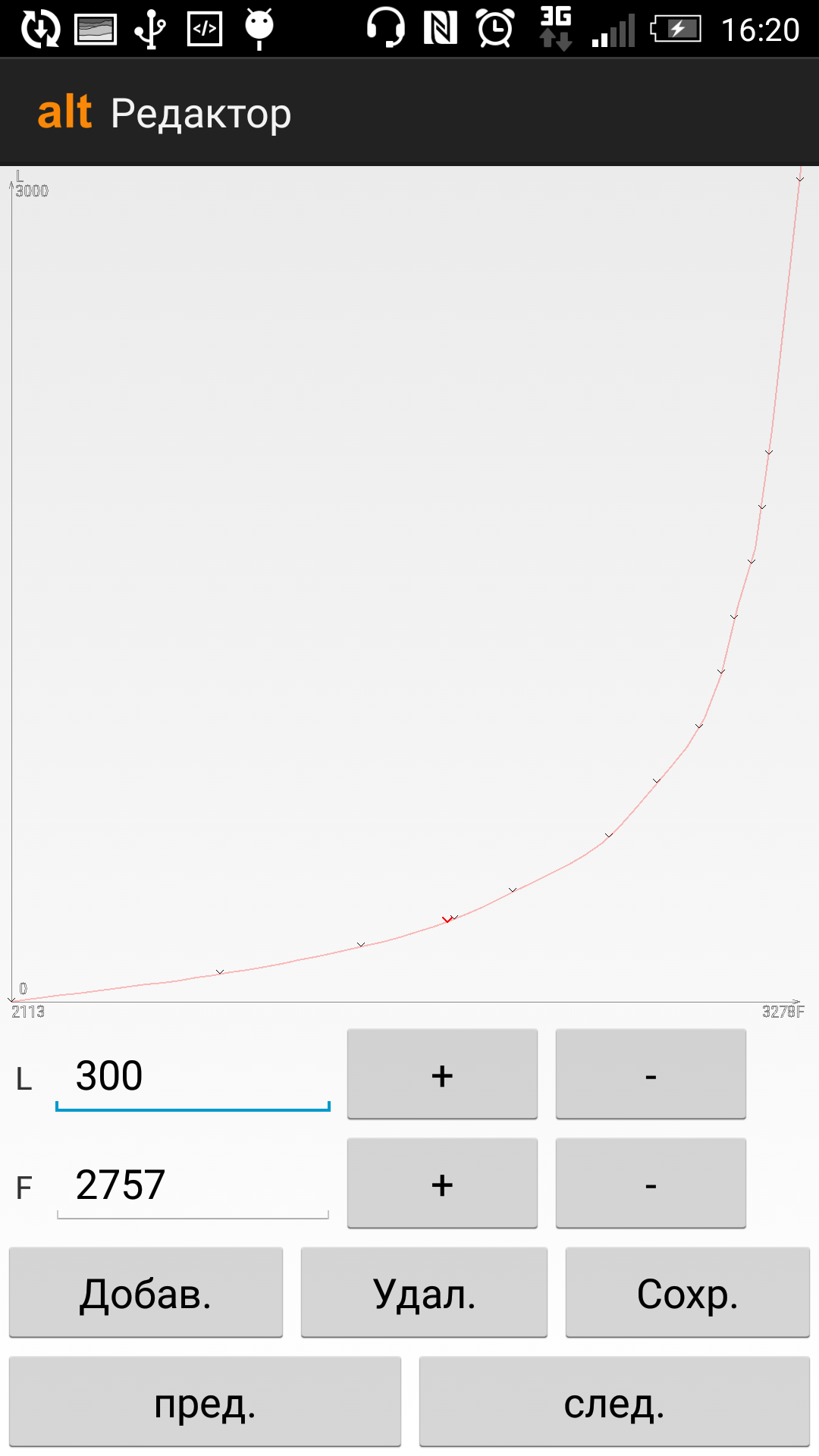
Task: Decrease F with its minus button
Action: [x=651, y=1183]
